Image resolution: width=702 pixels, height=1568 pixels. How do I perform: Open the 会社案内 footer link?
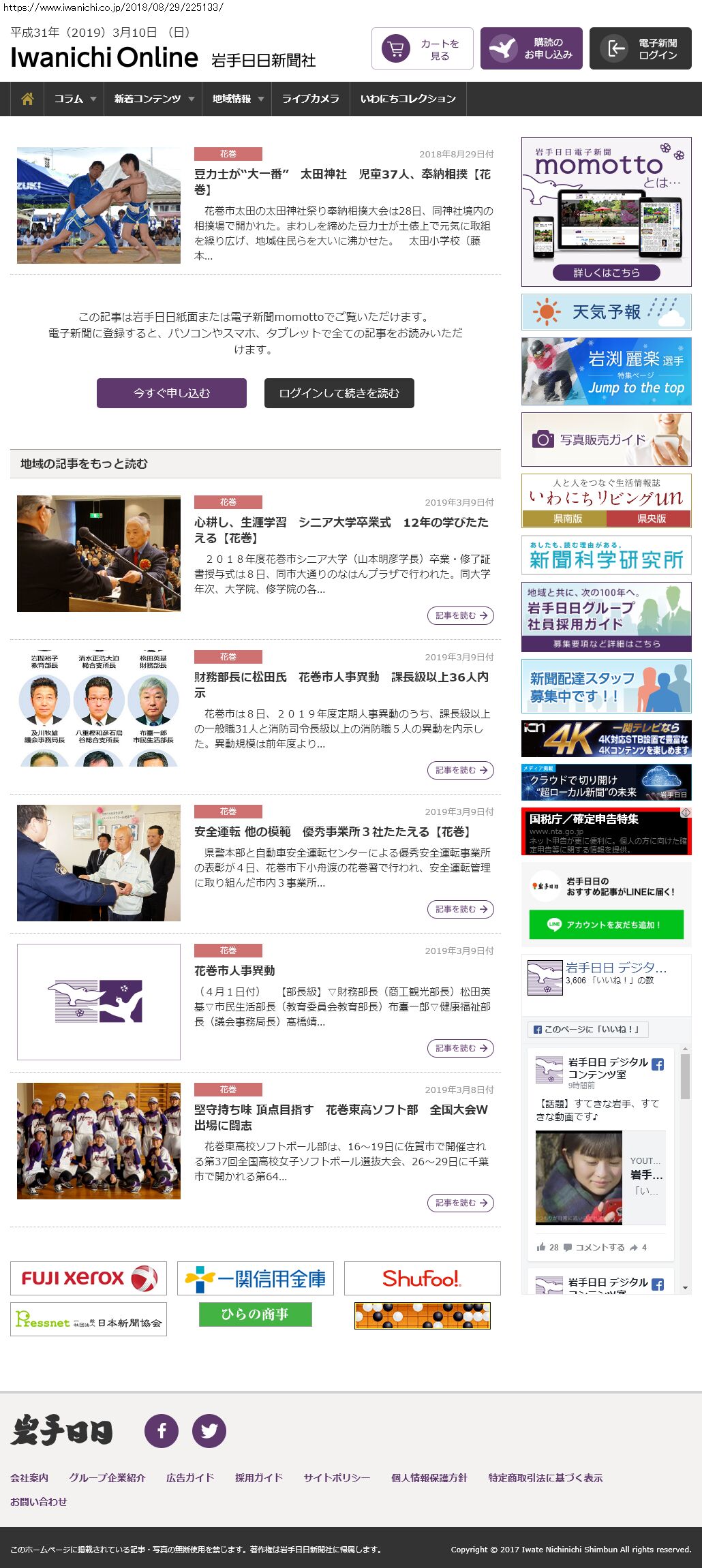point(29,1477)
